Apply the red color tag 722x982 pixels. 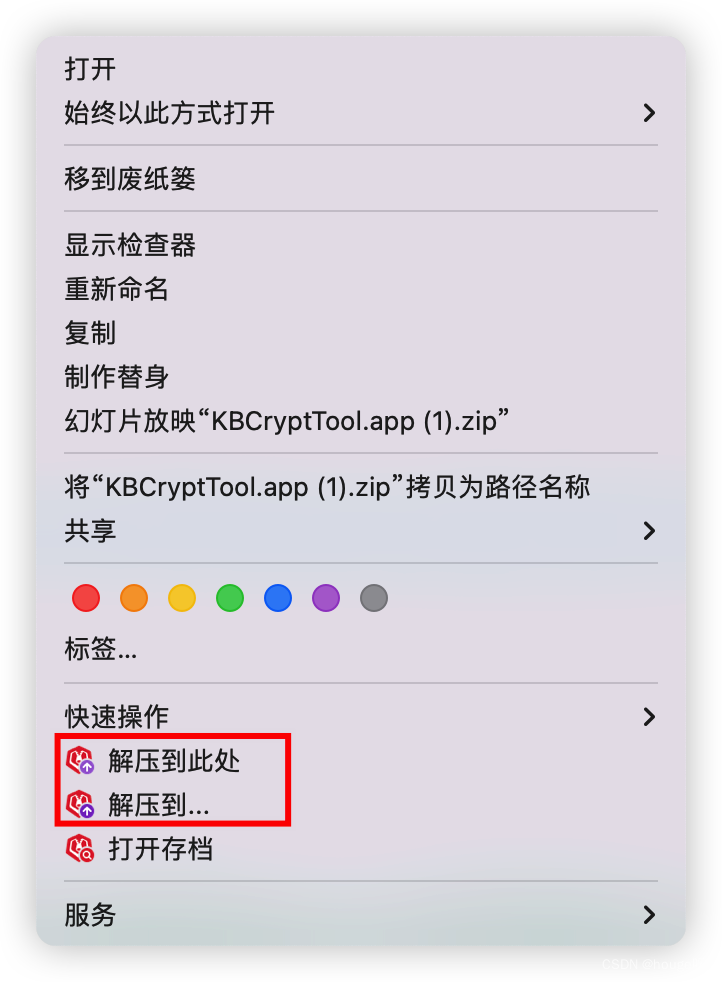(x=86, y=599)
